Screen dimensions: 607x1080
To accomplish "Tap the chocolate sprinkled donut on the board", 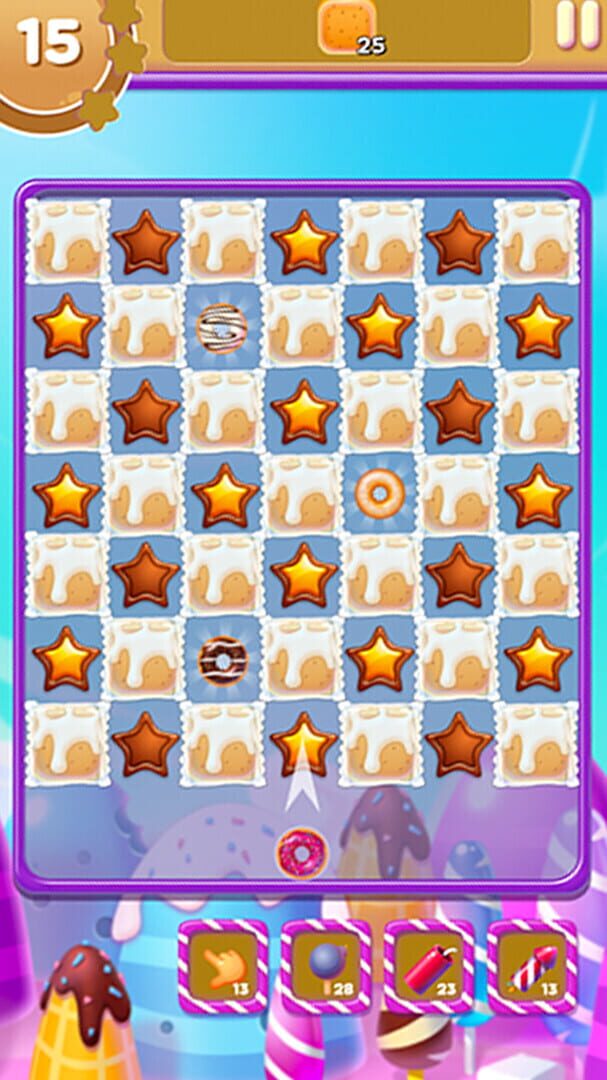I will (x=221, y=659).
